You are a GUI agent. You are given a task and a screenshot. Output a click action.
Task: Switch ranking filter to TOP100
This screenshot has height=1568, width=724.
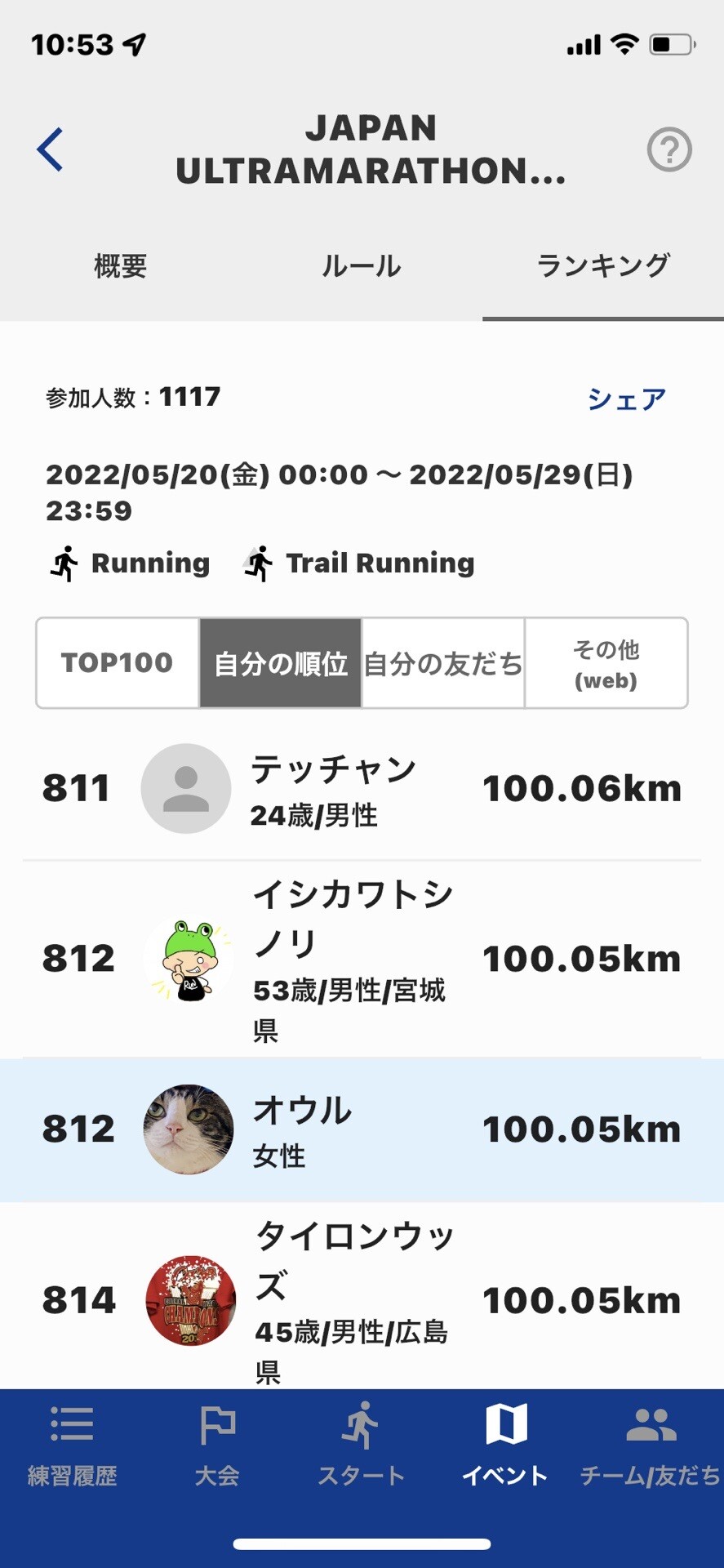117,662
